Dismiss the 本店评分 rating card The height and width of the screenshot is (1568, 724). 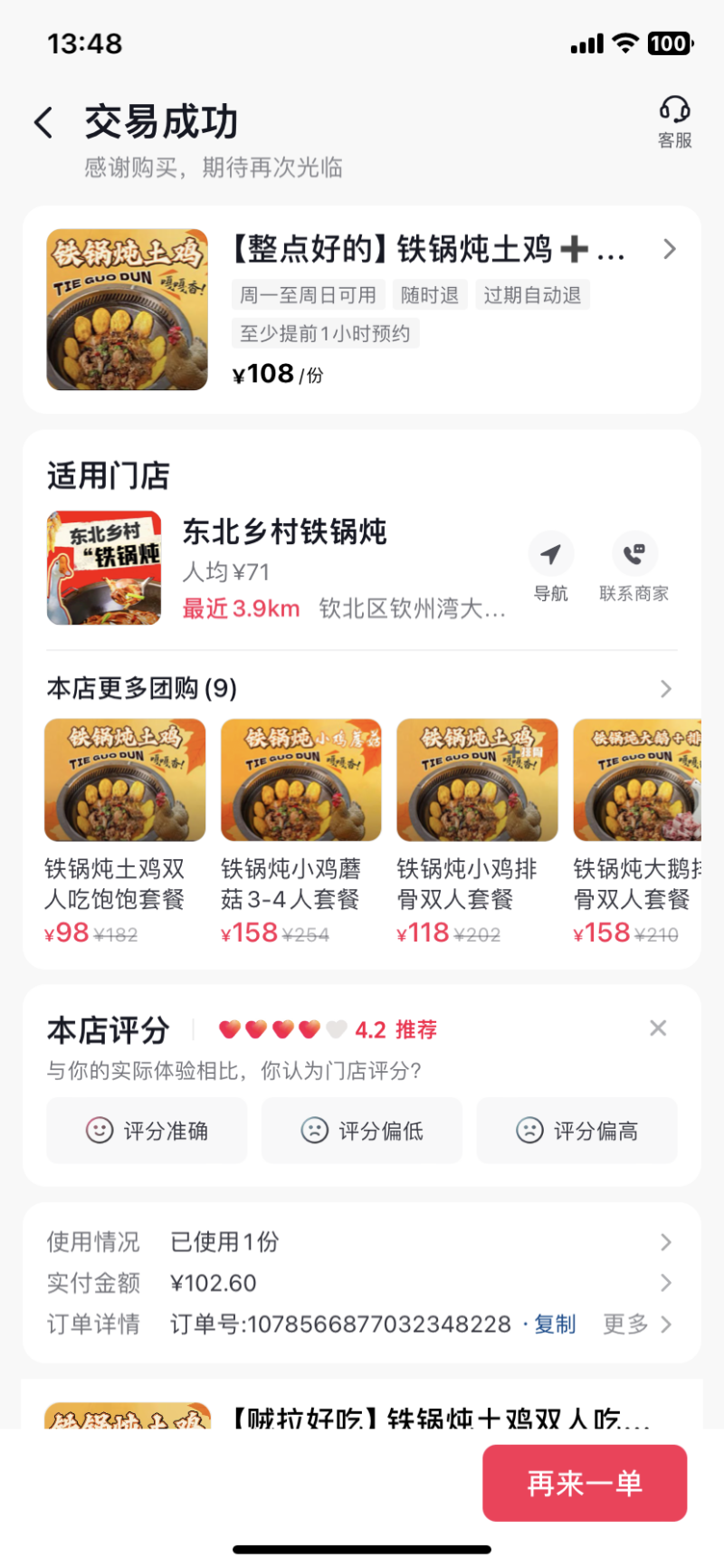pyautogui.click(x=658, y=1028)
